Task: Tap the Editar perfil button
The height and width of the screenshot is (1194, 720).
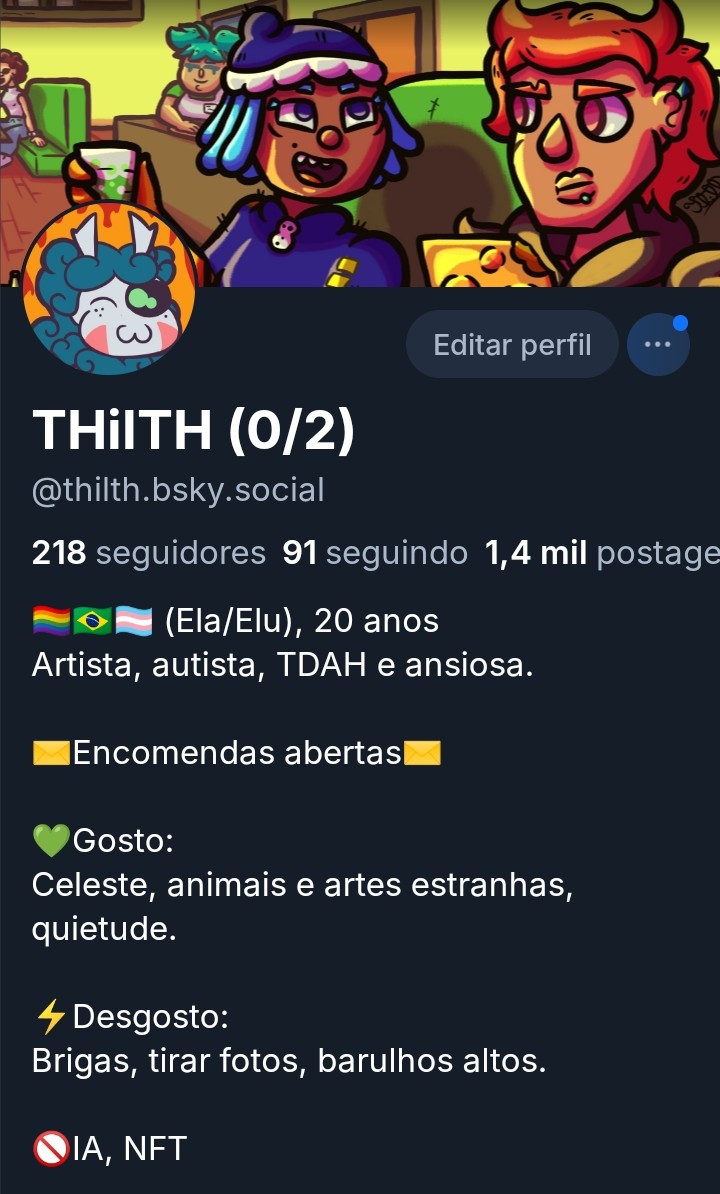Action: (512, 345)
